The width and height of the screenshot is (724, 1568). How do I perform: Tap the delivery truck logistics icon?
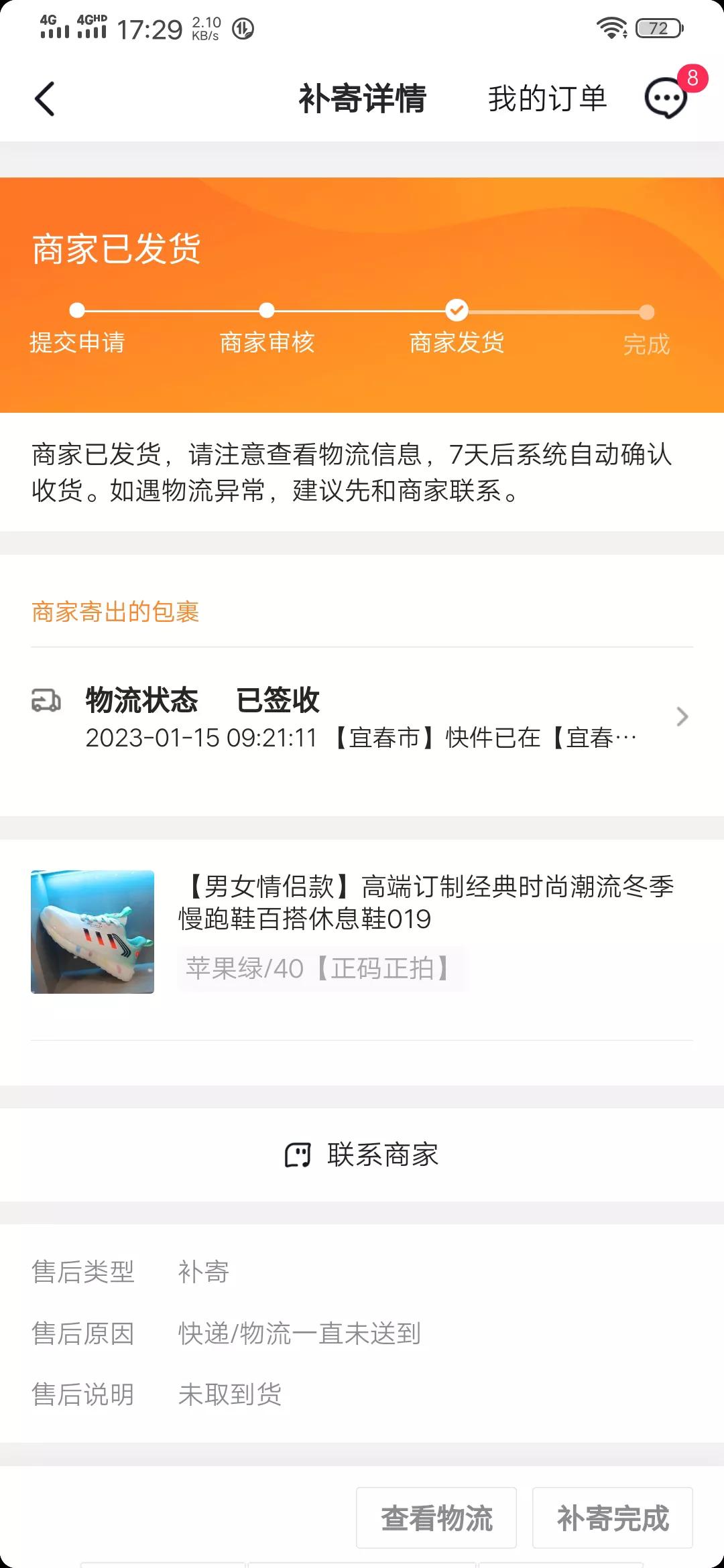(x=44, y=702)
